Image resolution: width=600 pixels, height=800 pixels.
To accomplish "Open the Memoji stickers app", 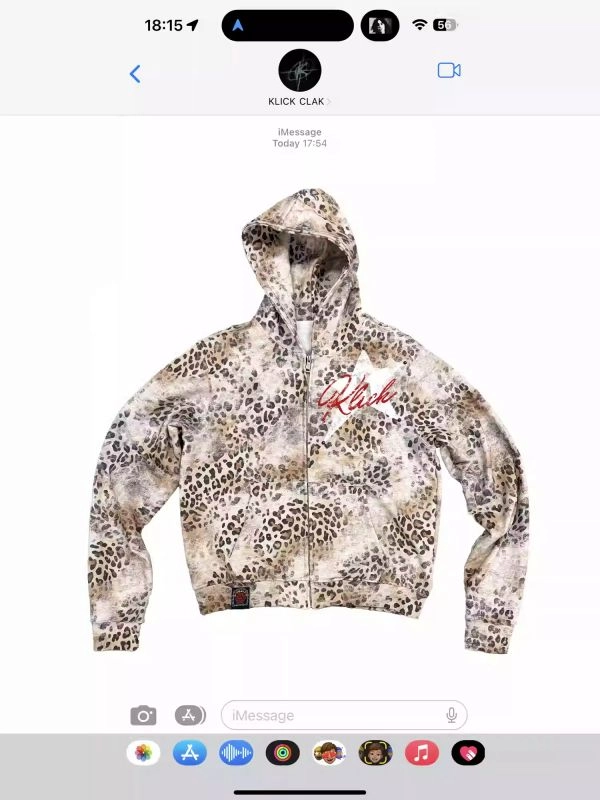I will pos(329,753).
